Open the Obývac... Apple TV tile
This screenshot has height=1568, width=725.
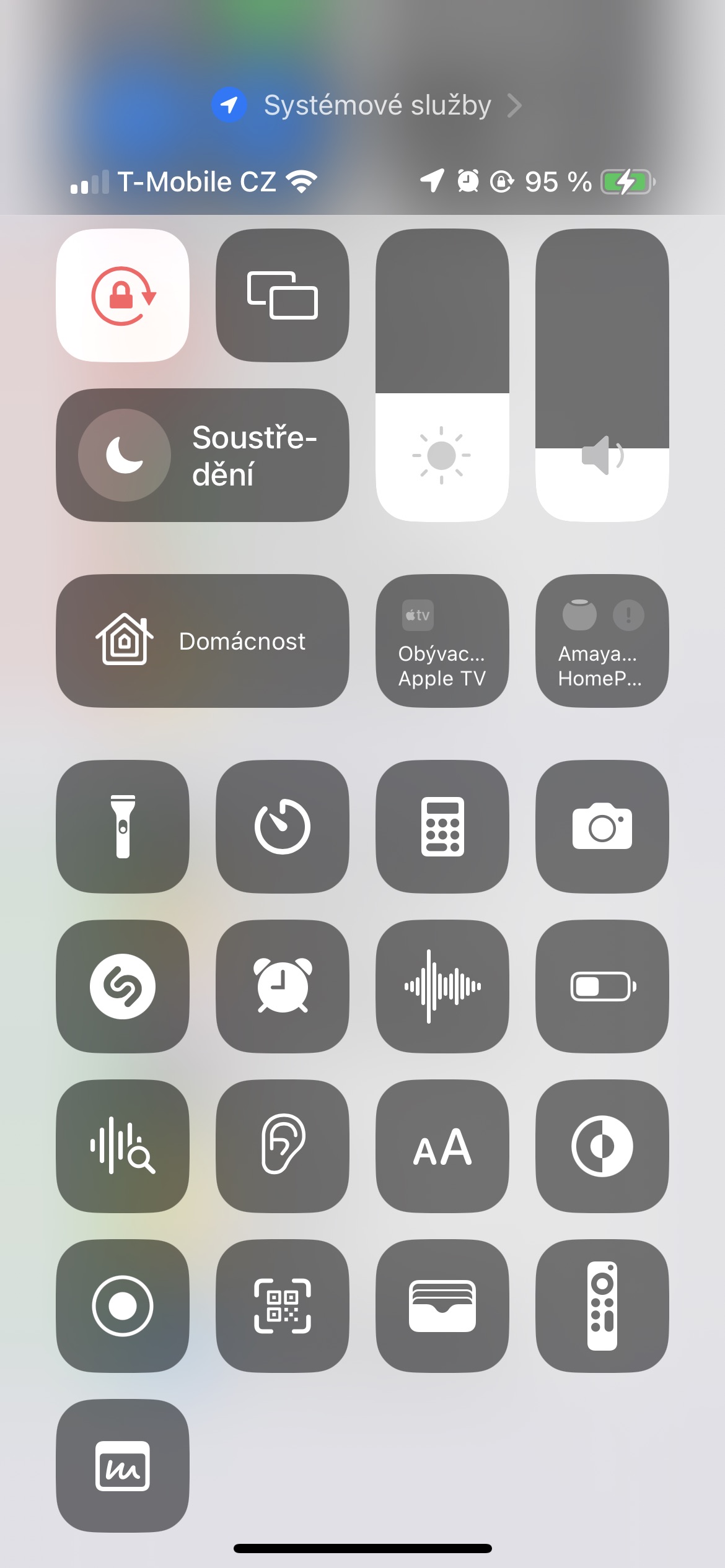(x=442, y=641)
